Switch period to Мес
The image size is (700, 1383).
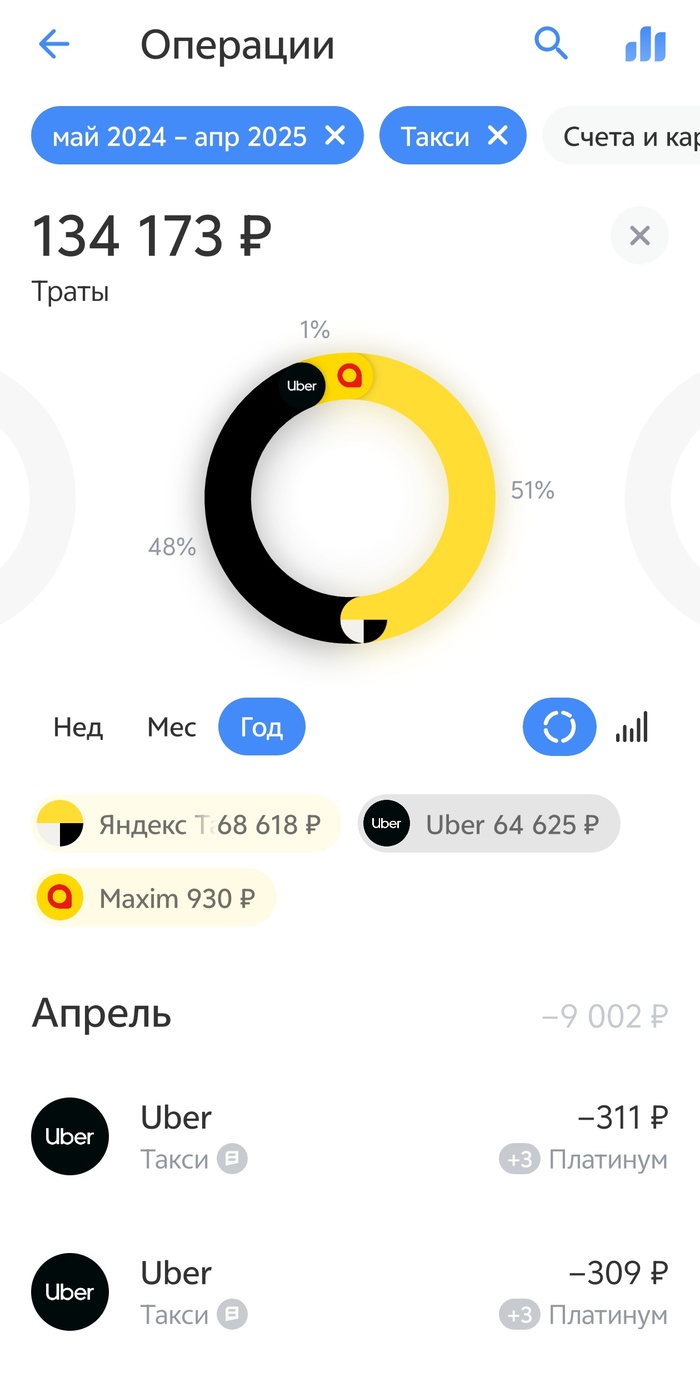(171, 727)
